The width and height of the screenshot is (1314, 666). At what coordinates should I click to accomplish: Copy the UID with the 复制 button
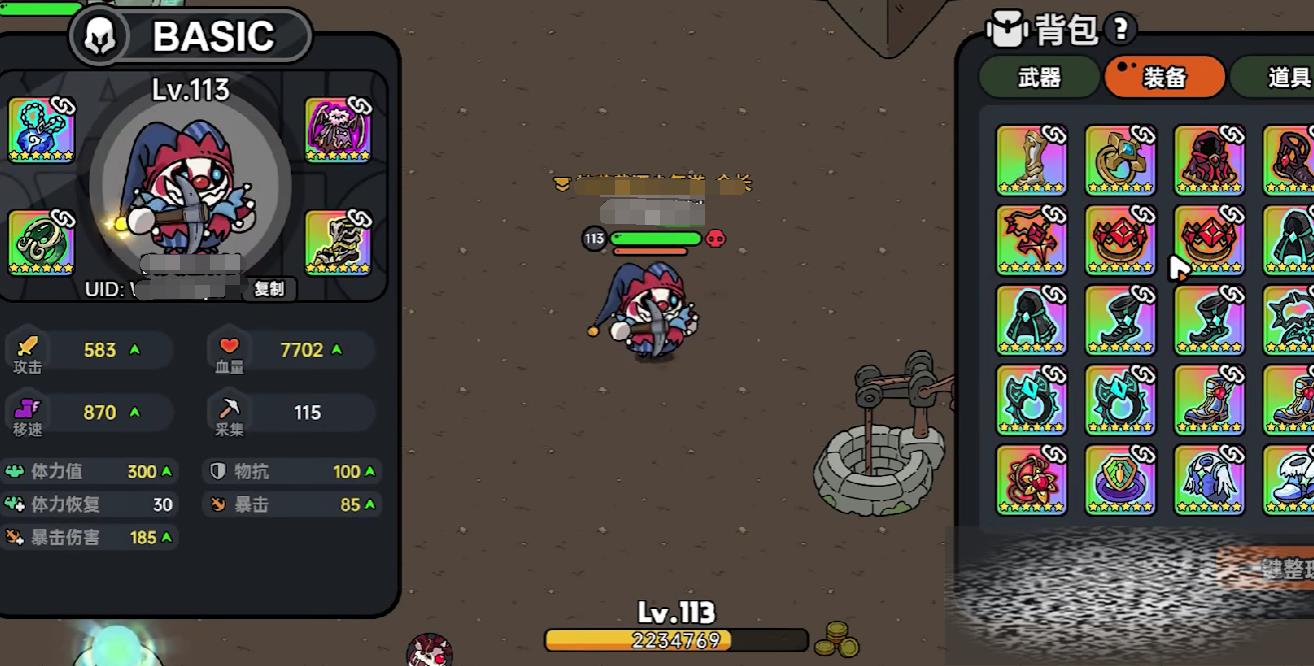269,289
